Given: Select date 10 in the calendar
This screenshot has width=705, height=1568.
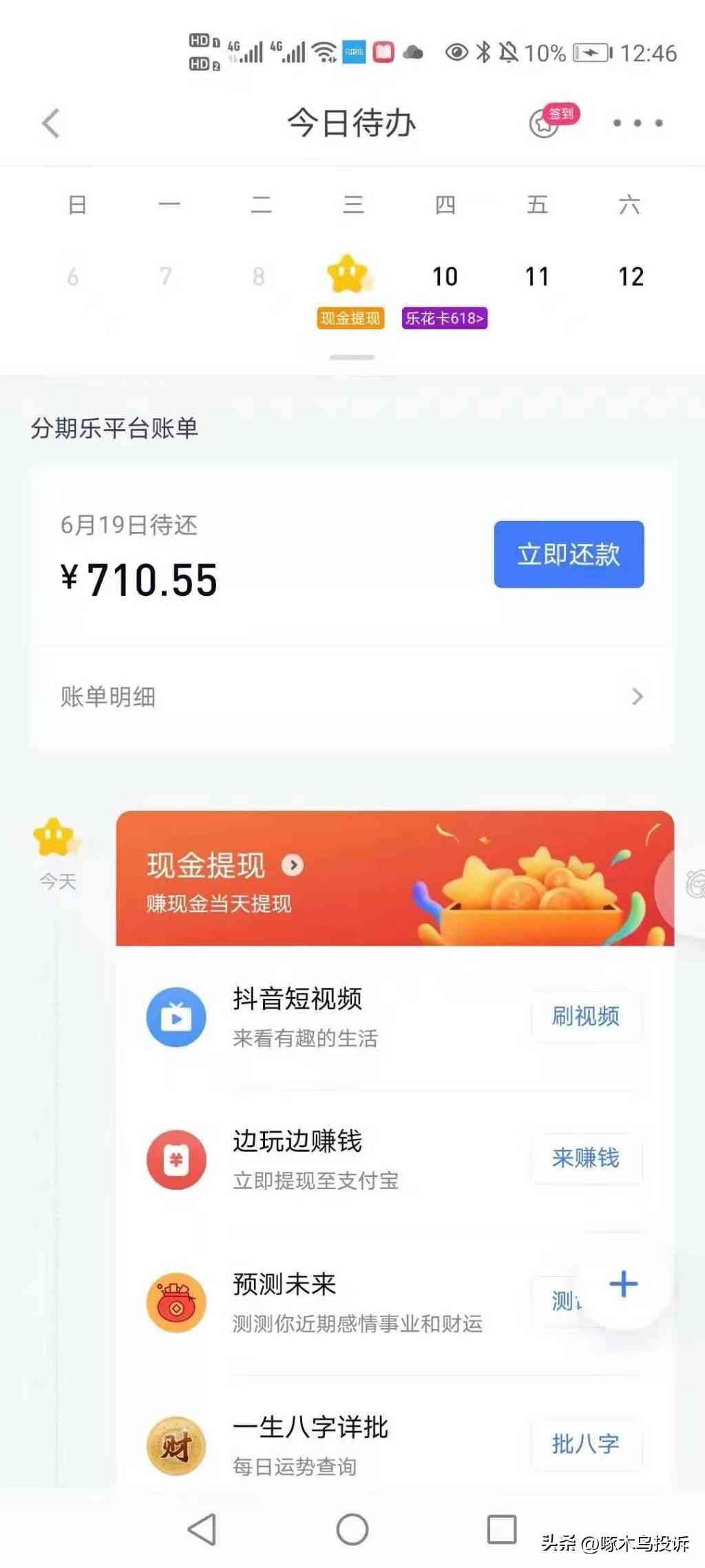Looking at the screenshot, I should [445, 277].
